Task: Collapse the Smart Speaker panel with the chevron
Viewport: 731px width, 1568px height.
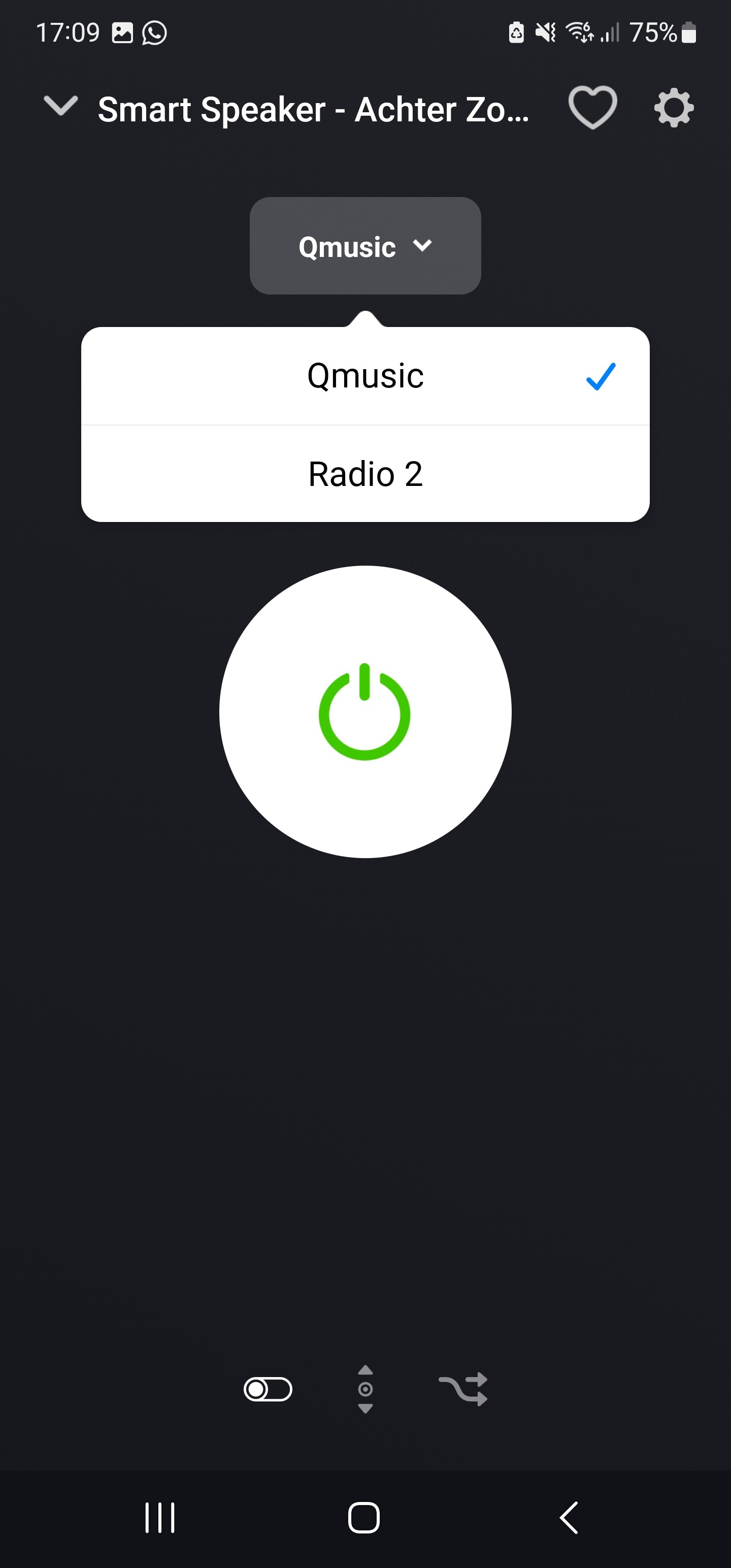Action: coord(61,107)
